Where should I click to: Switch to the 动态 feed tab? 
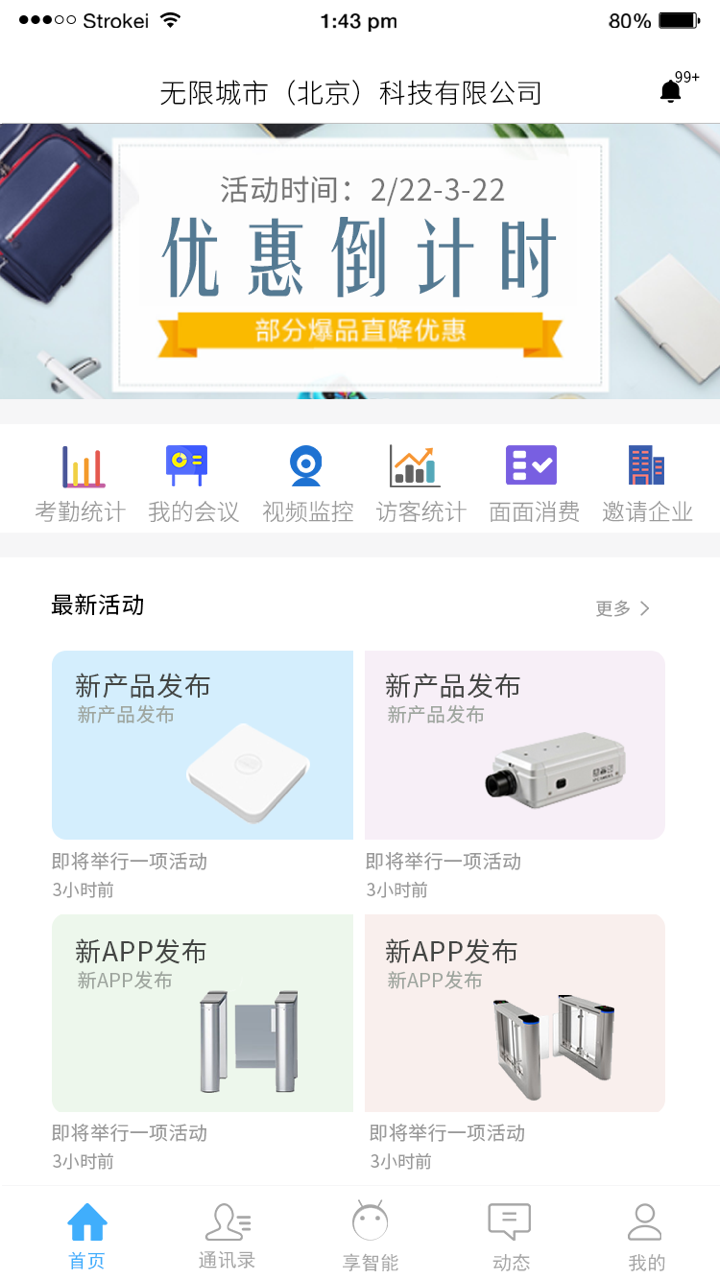coord(510,1236)
